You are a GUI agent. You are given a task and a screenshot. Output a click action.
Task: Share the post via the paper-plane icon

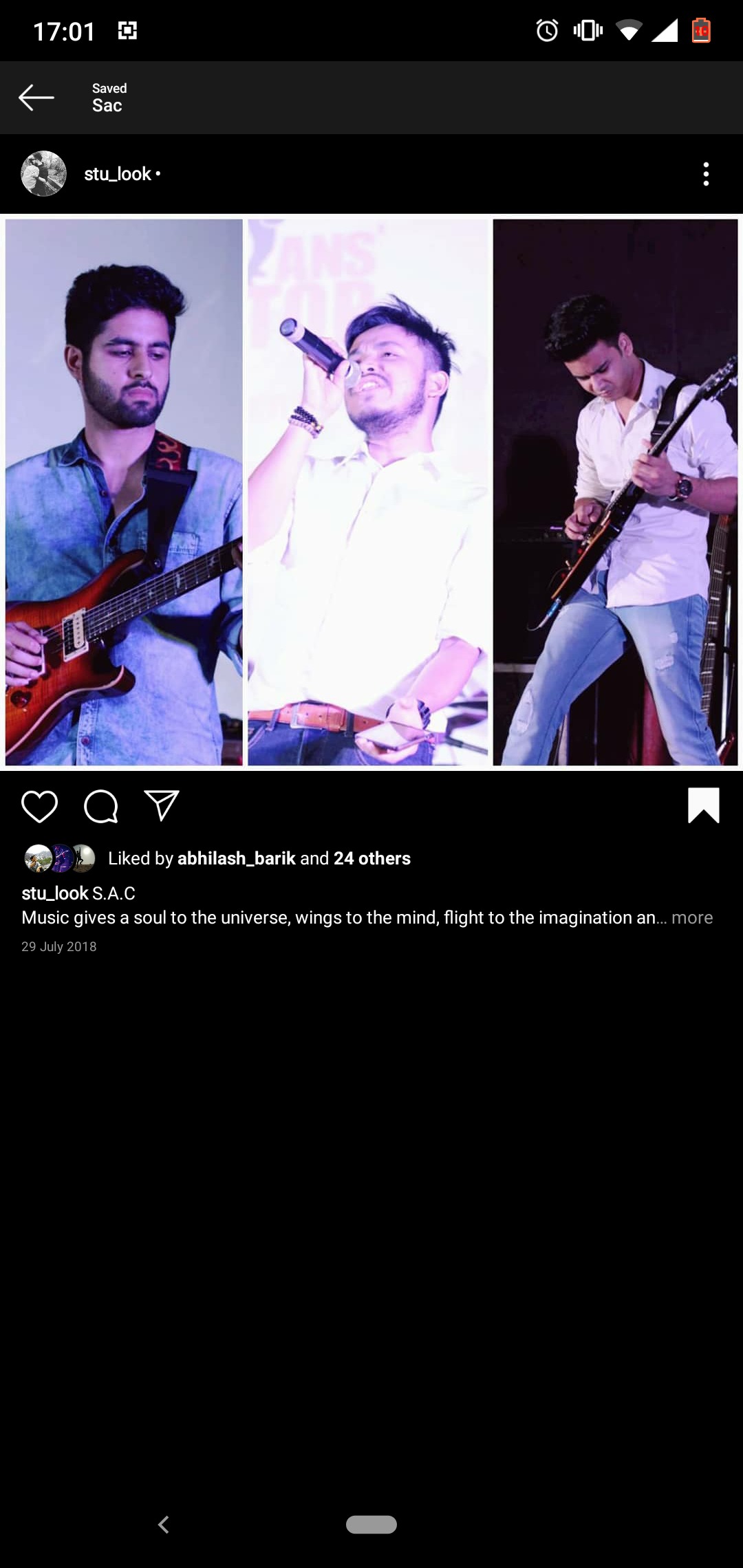click(162, 805)
